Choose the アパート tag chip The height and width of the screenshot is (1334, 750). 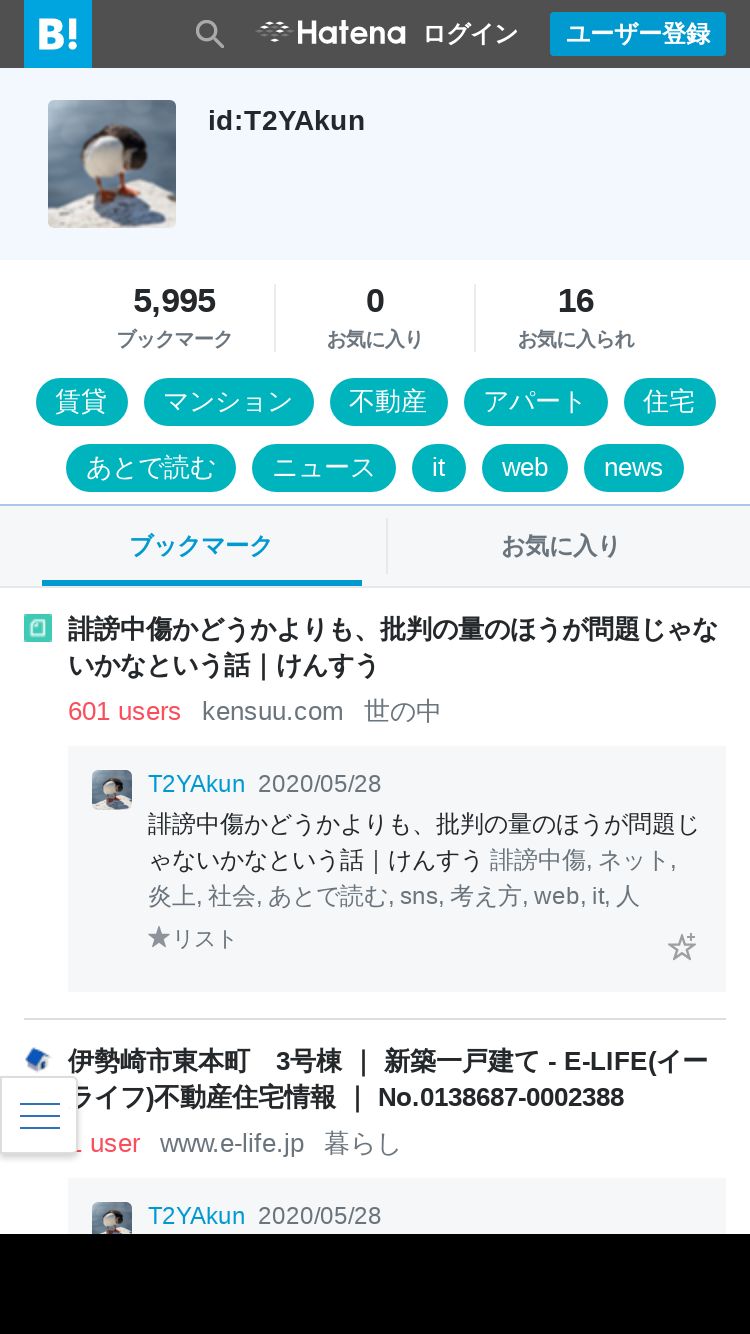536,402
